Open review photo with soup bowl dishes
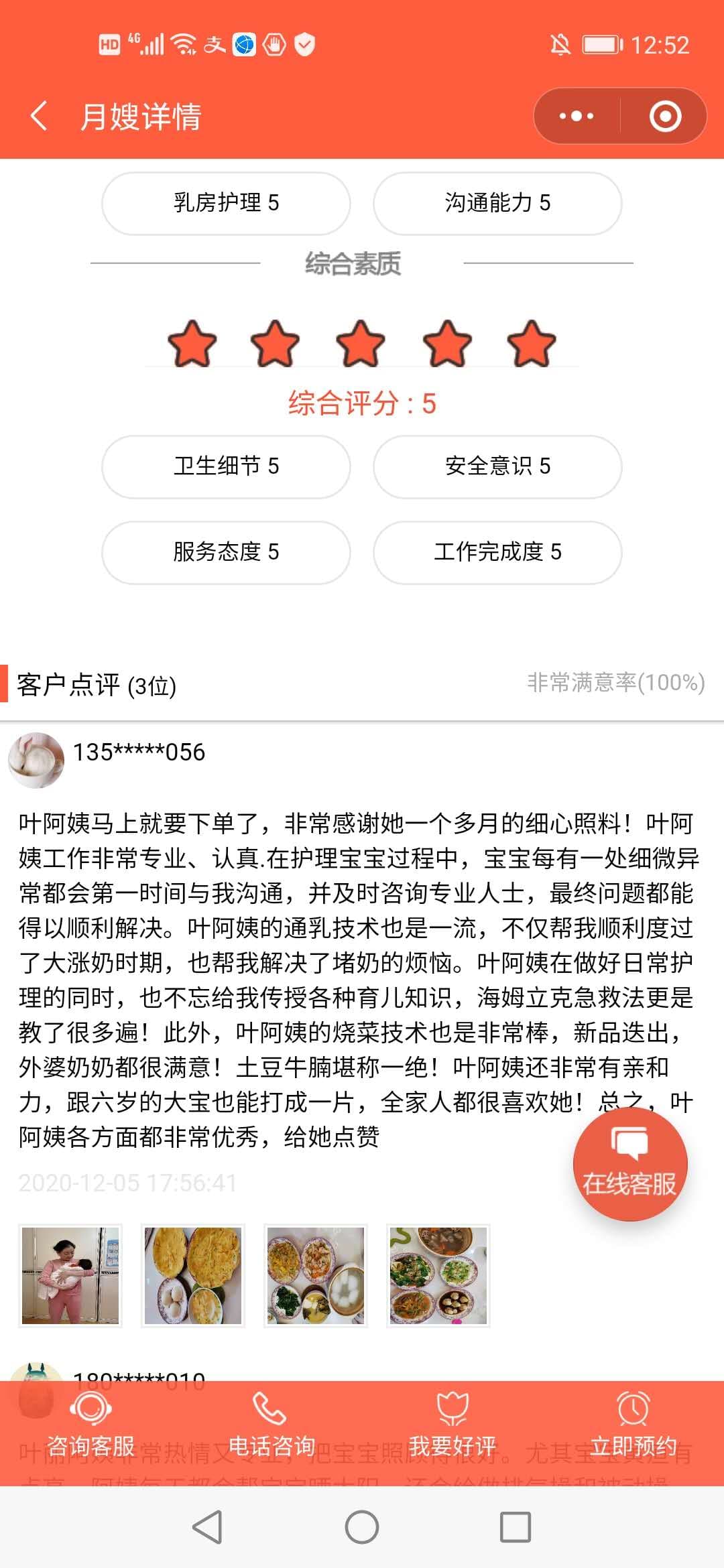The height and width of the screenshot is (1568, 724). (x=316, y=1276)
